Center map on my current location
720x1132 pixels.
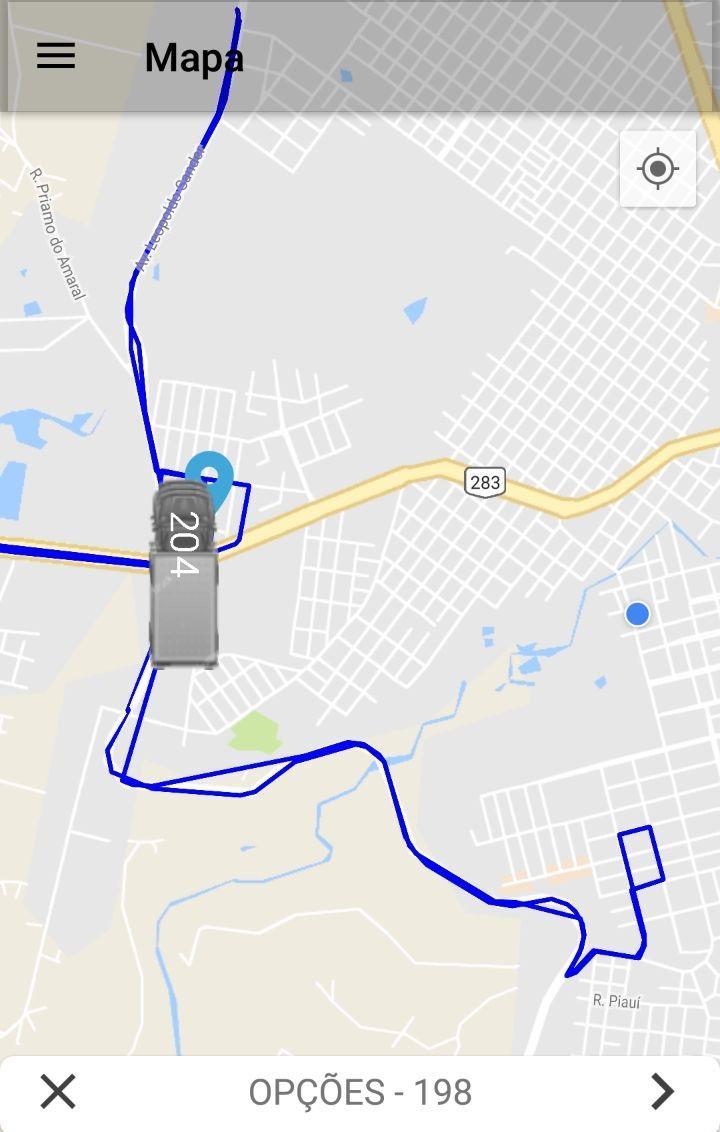658,169
